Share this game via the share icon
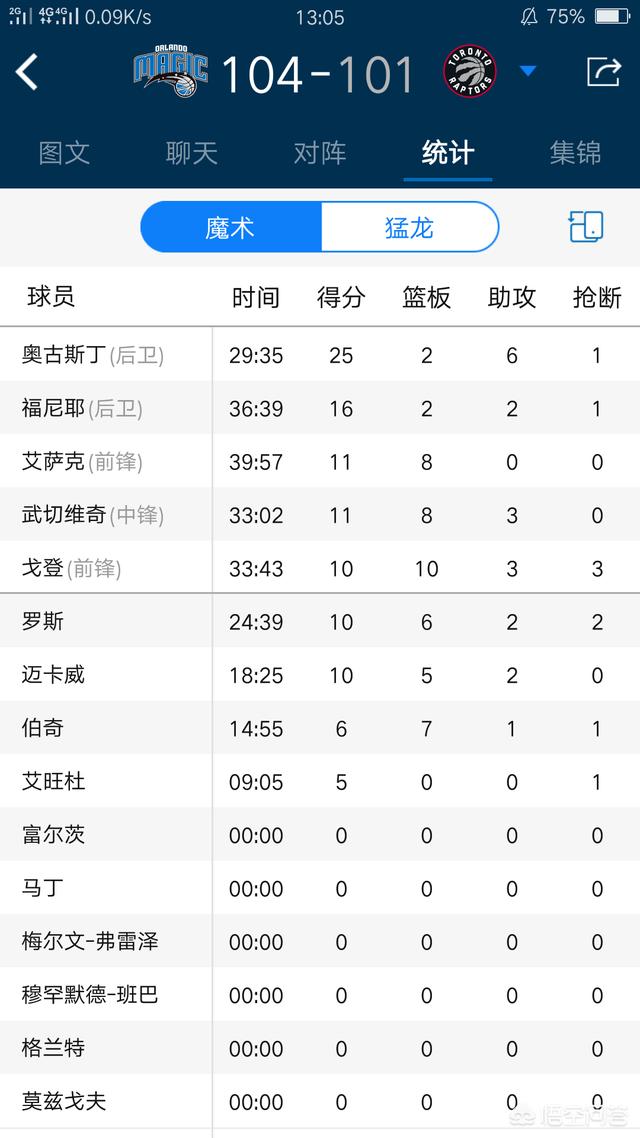The width and height of the screenshot is (640, 1138). pos(604,71)
